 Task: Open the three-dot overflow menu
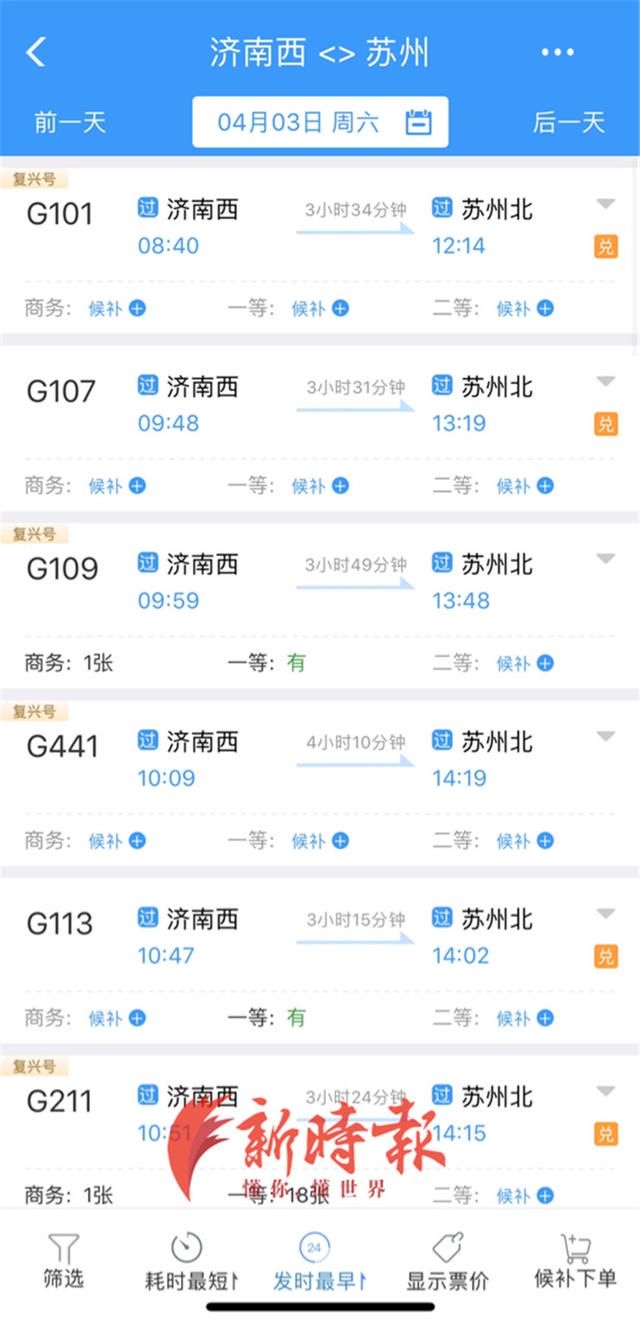(557, 52)
